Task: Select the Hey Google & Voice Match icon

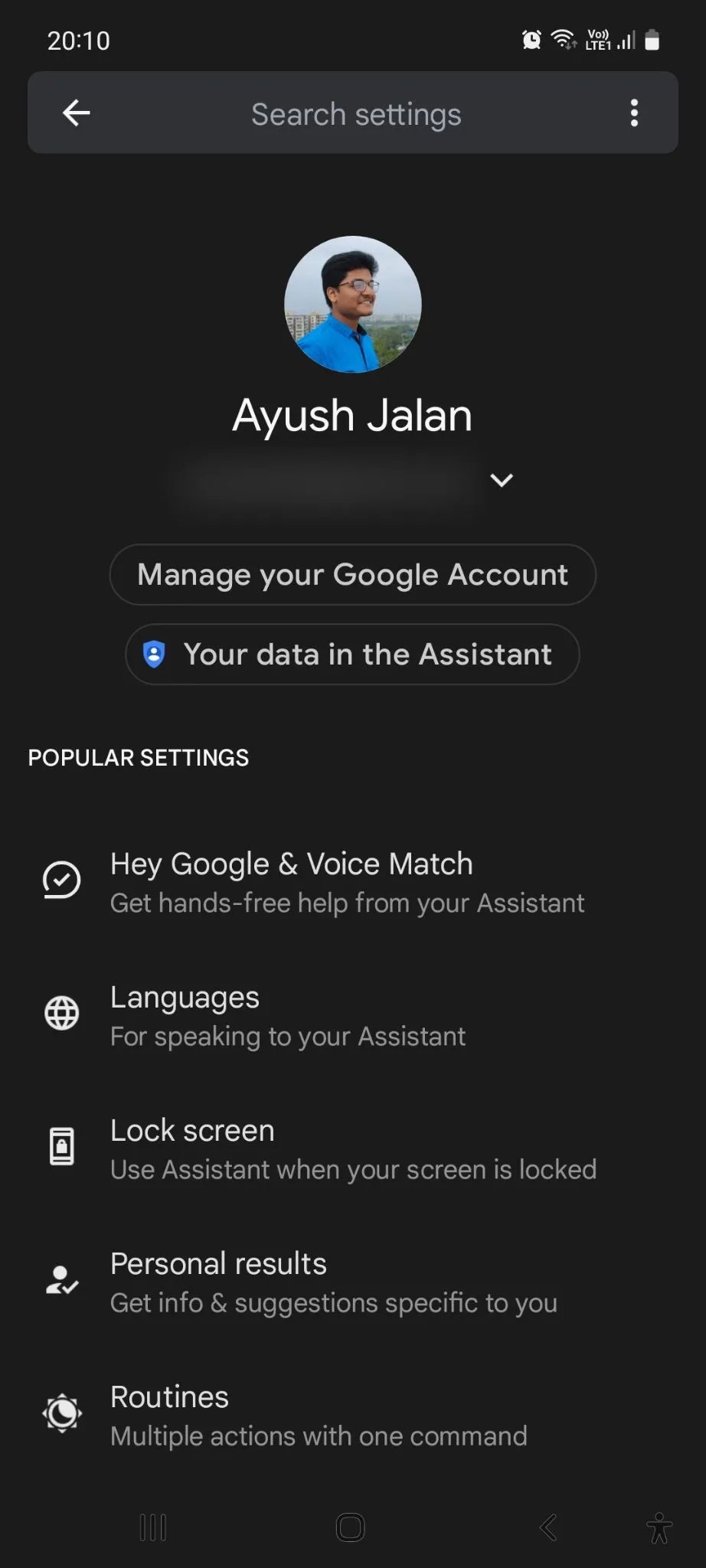Action: click(x=61, y=879)
